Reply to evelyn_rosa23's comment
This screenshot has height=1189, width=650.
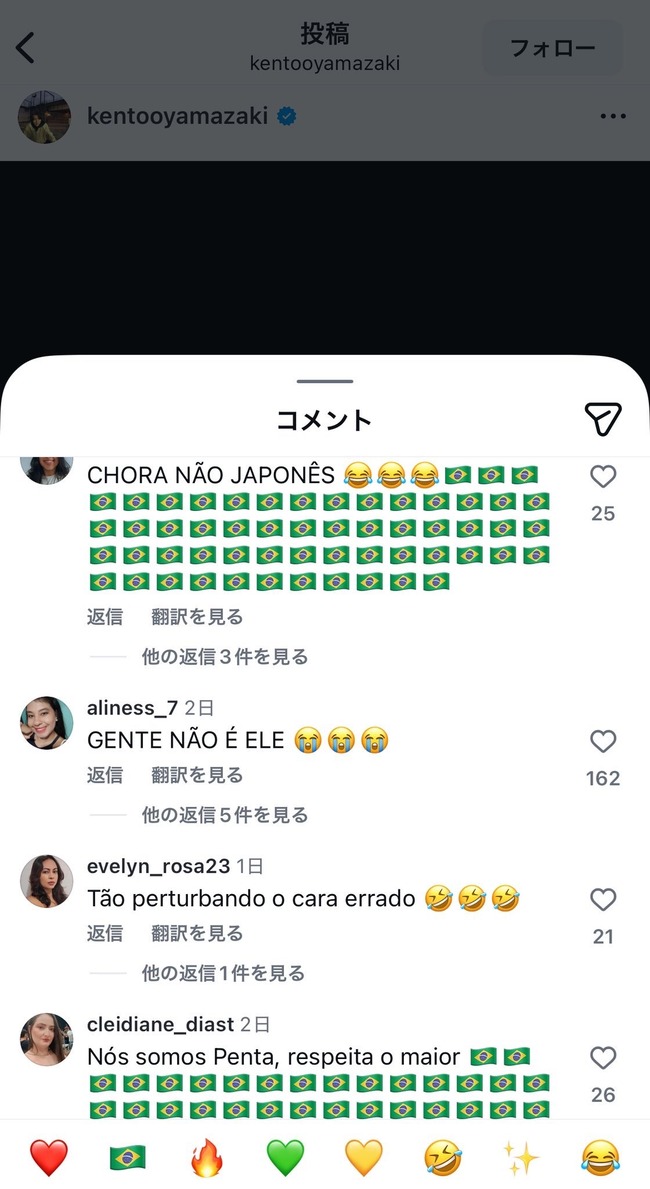[x=105, y=933]
